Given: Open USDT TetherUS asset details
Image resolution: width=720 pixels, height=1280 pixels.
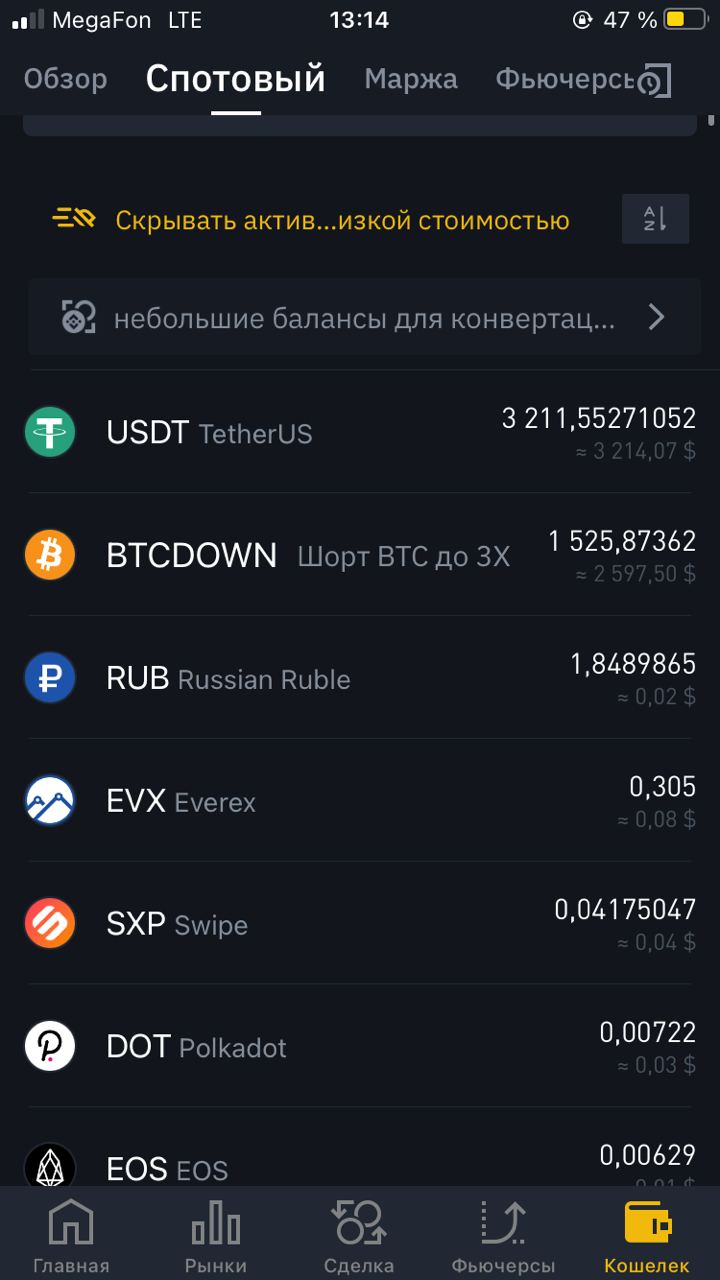Looking at the screenshot, I should [x=360, y=433].
